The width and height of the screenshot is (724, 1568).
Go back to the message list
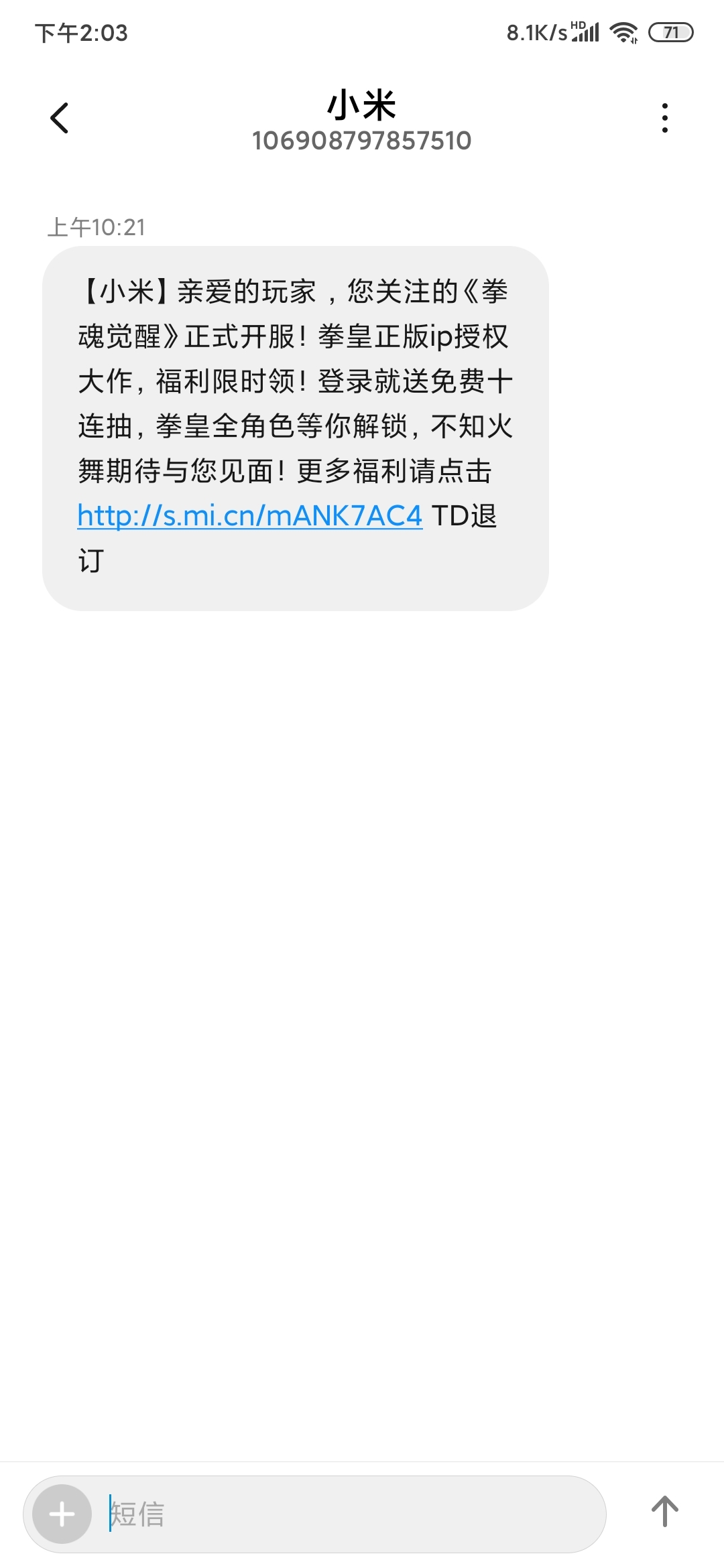click(60, 119)
